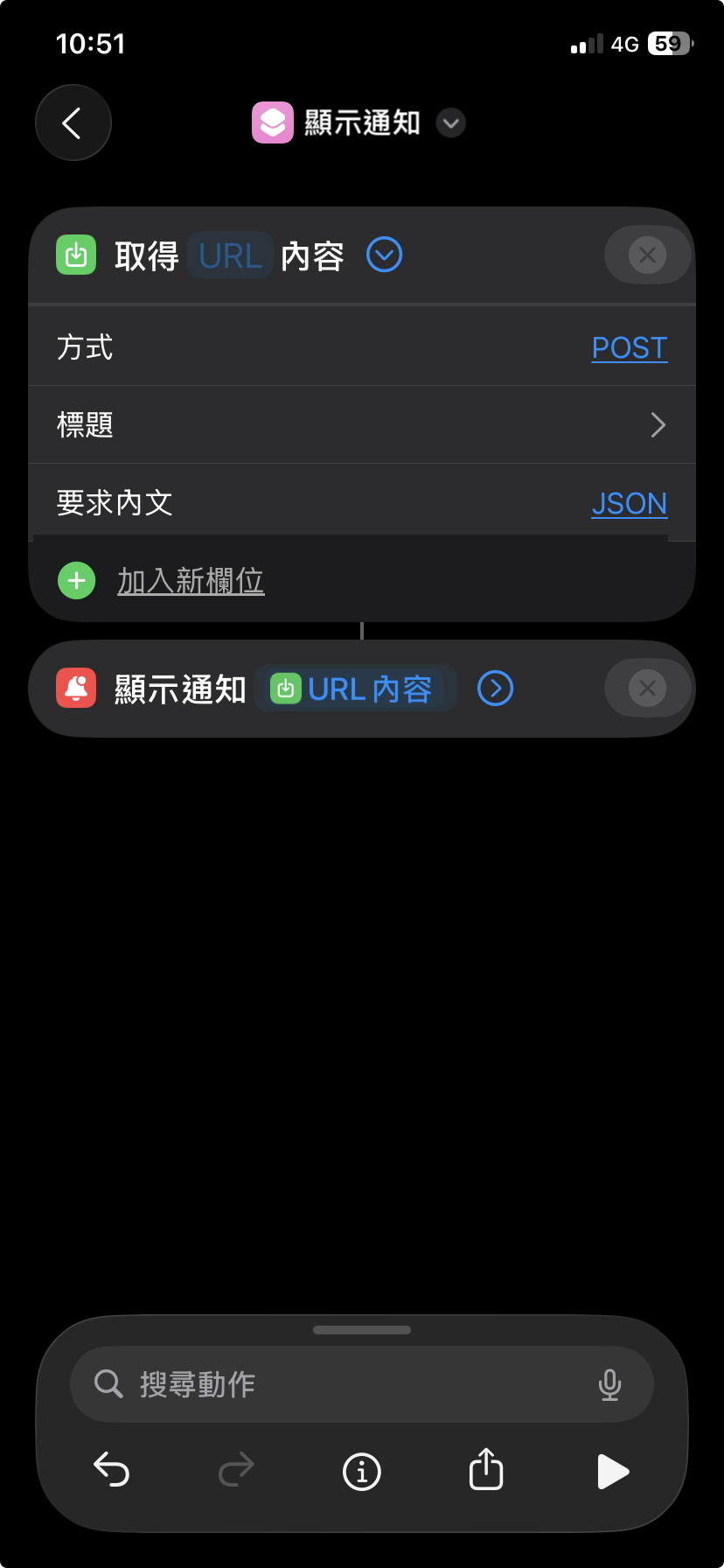Run the shortcut with the play button
724x1568 pixels.
coord(612,1471)
